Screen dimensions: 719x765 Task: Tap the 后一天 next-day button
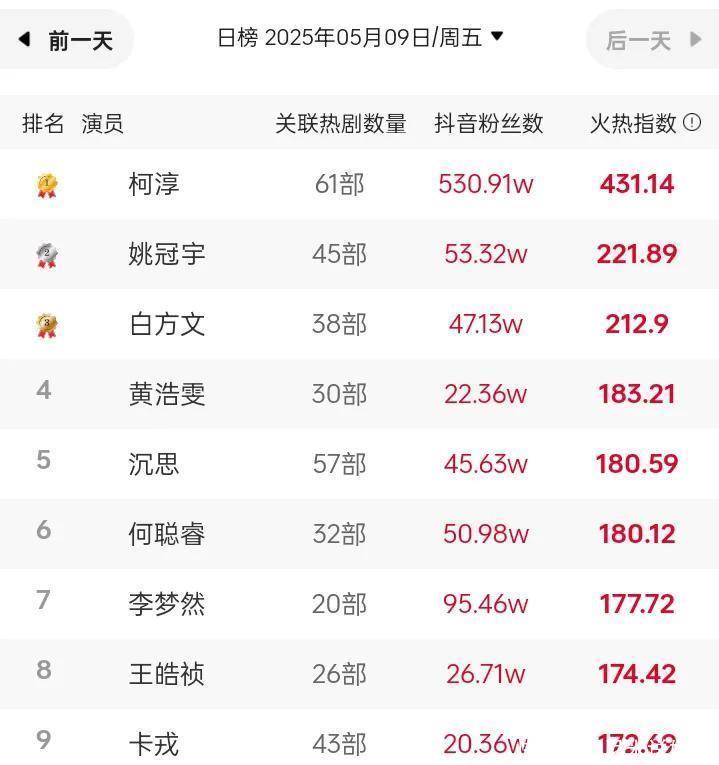coord(652,40)
